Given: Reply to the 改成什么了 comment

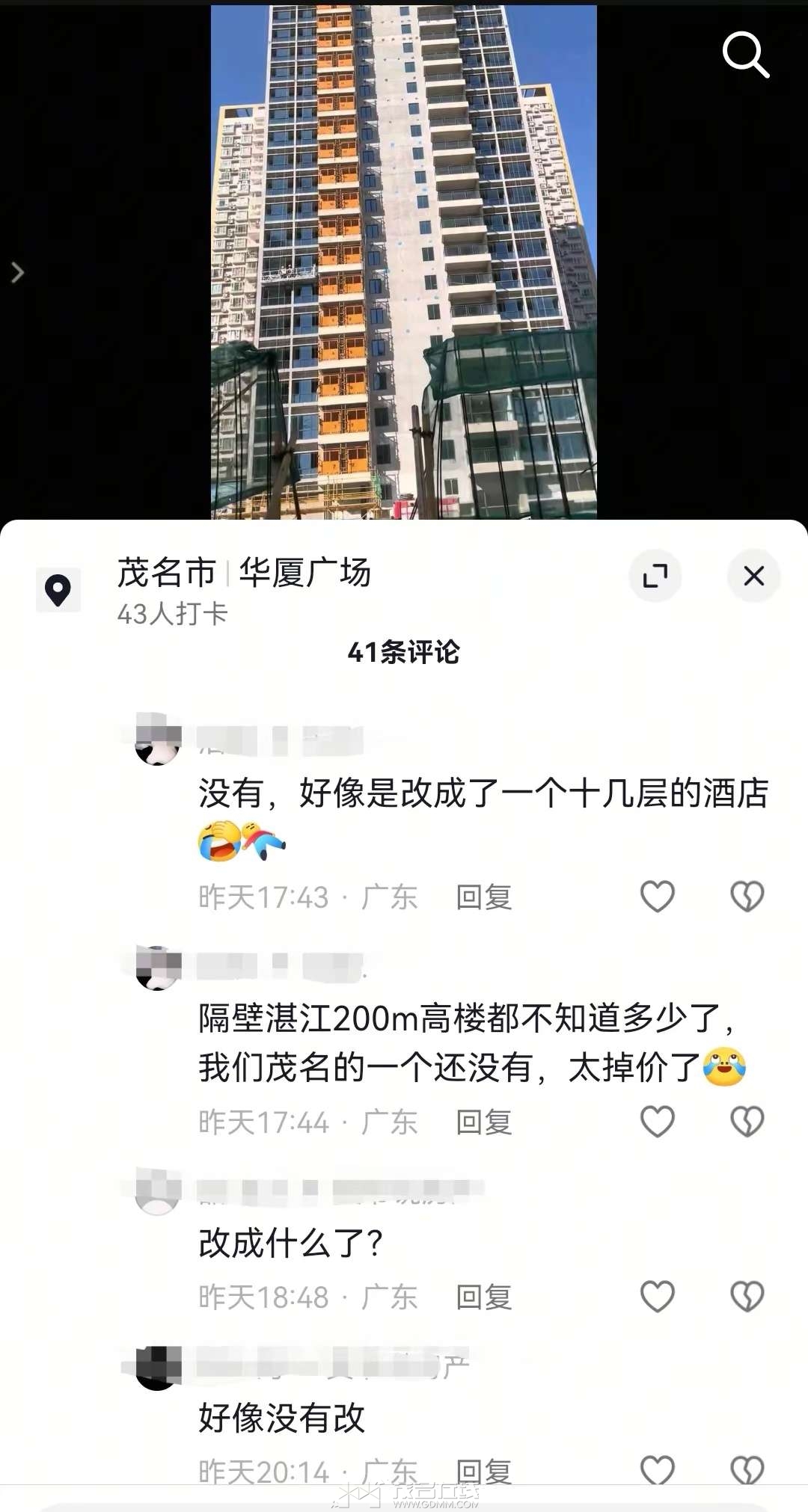Looking at the screenshot, I should click(484, 1297).
